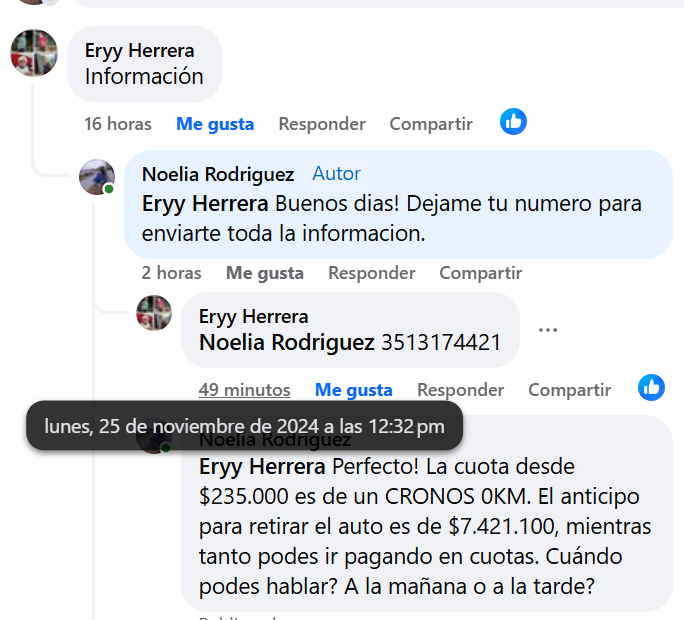Like Eryy Herrera's "Información" comment
Image resolution: width=684 pixels, height=620 pixels.
click(x=215, y=124)
